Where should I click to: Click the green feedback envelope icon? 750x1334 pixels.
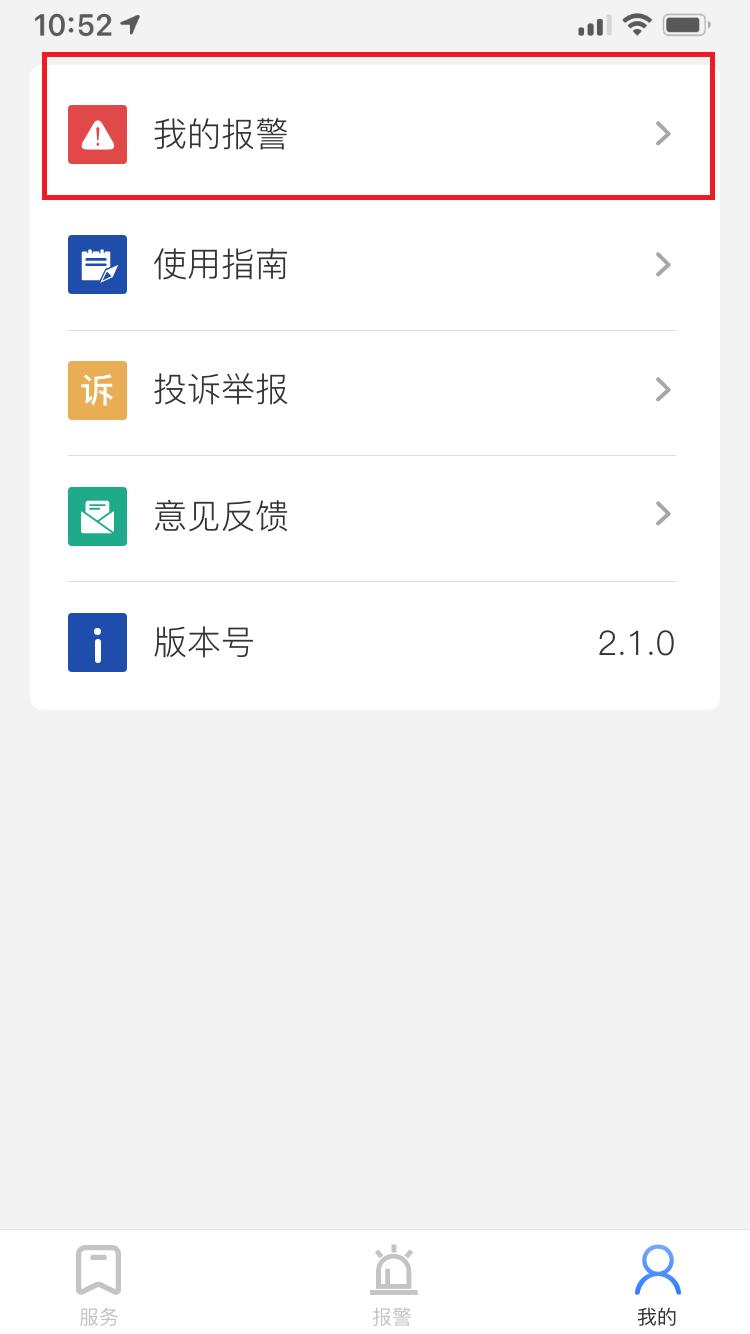point(96,516)
